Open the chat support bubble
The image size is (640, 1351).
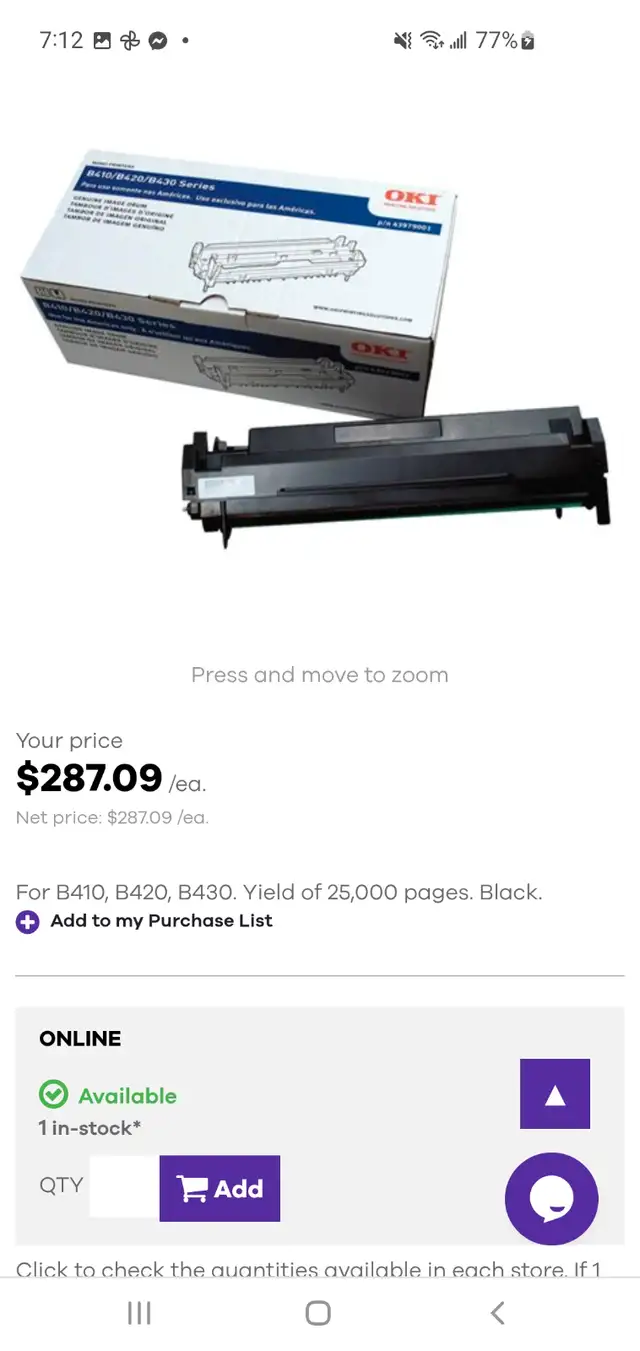tap(552, 1198)
